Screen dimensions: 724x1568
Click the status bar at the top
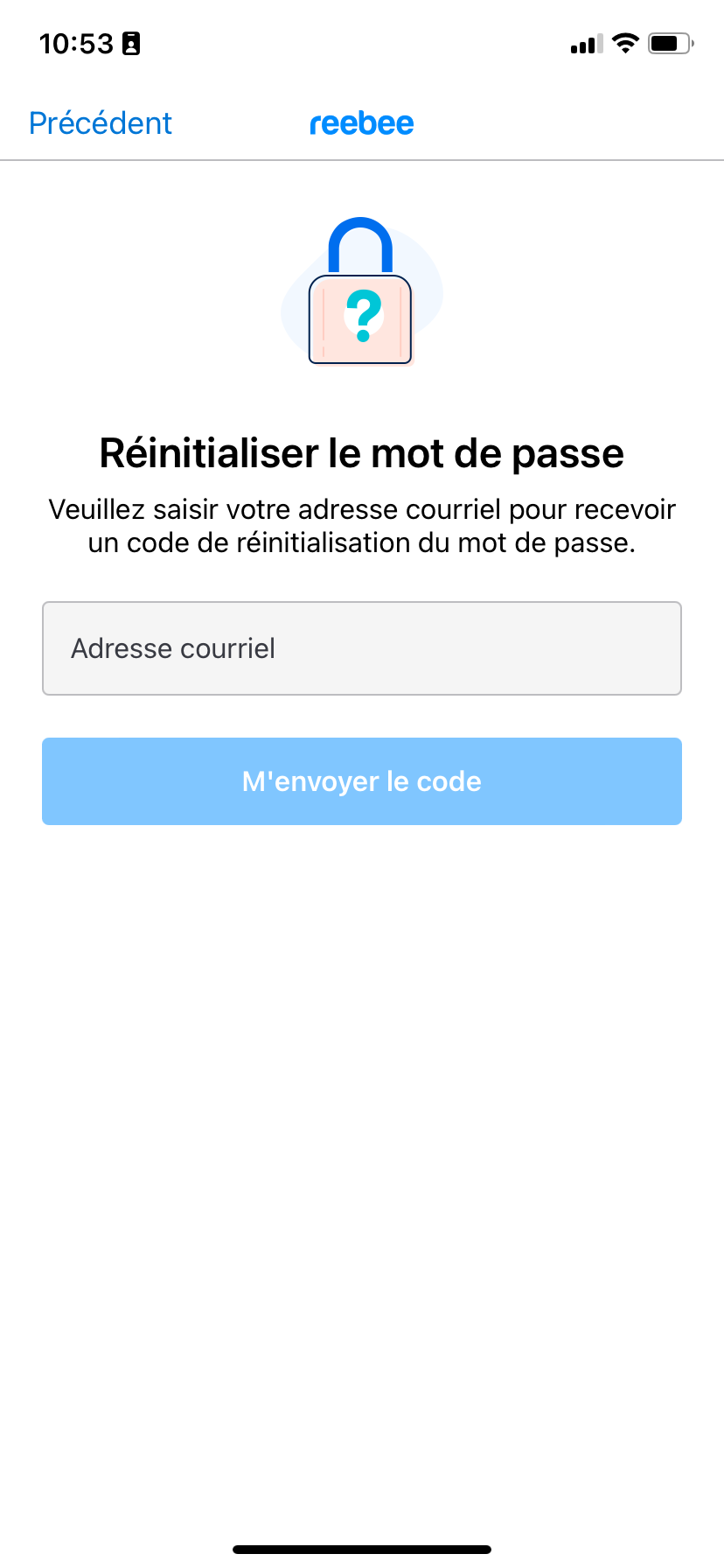(x=361, y=43)
